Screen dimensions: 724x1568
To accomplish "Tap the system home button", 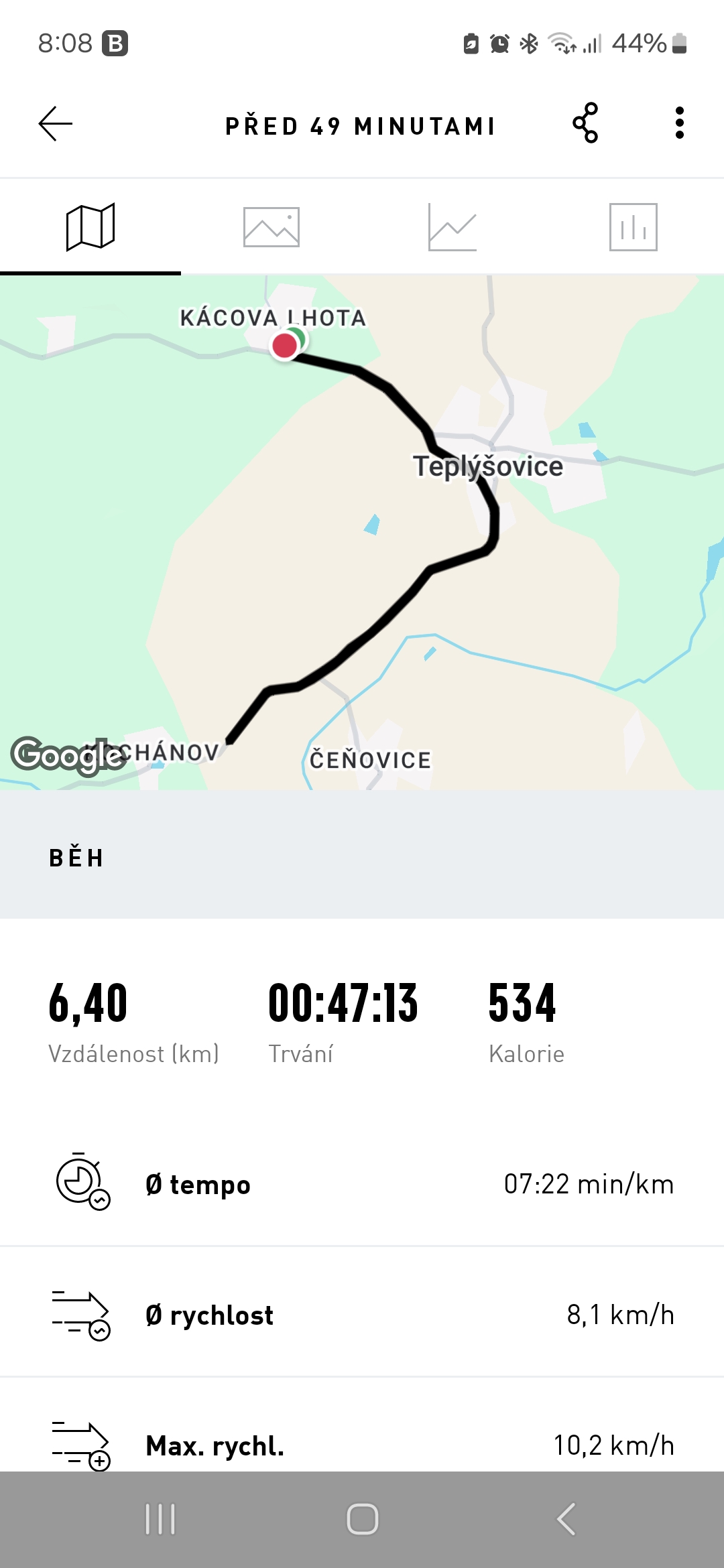I will (x=362, y=1519).
